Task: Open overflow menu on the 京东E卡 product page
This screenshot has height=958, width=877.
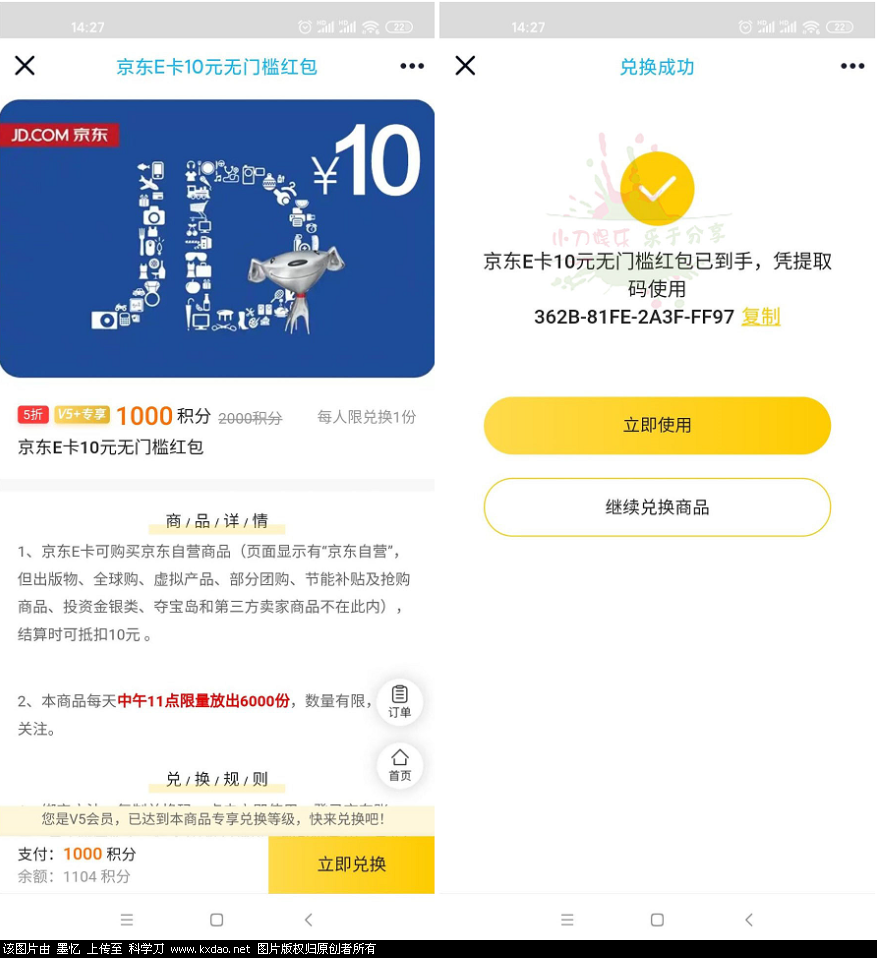Action: (x=412, y=66)
